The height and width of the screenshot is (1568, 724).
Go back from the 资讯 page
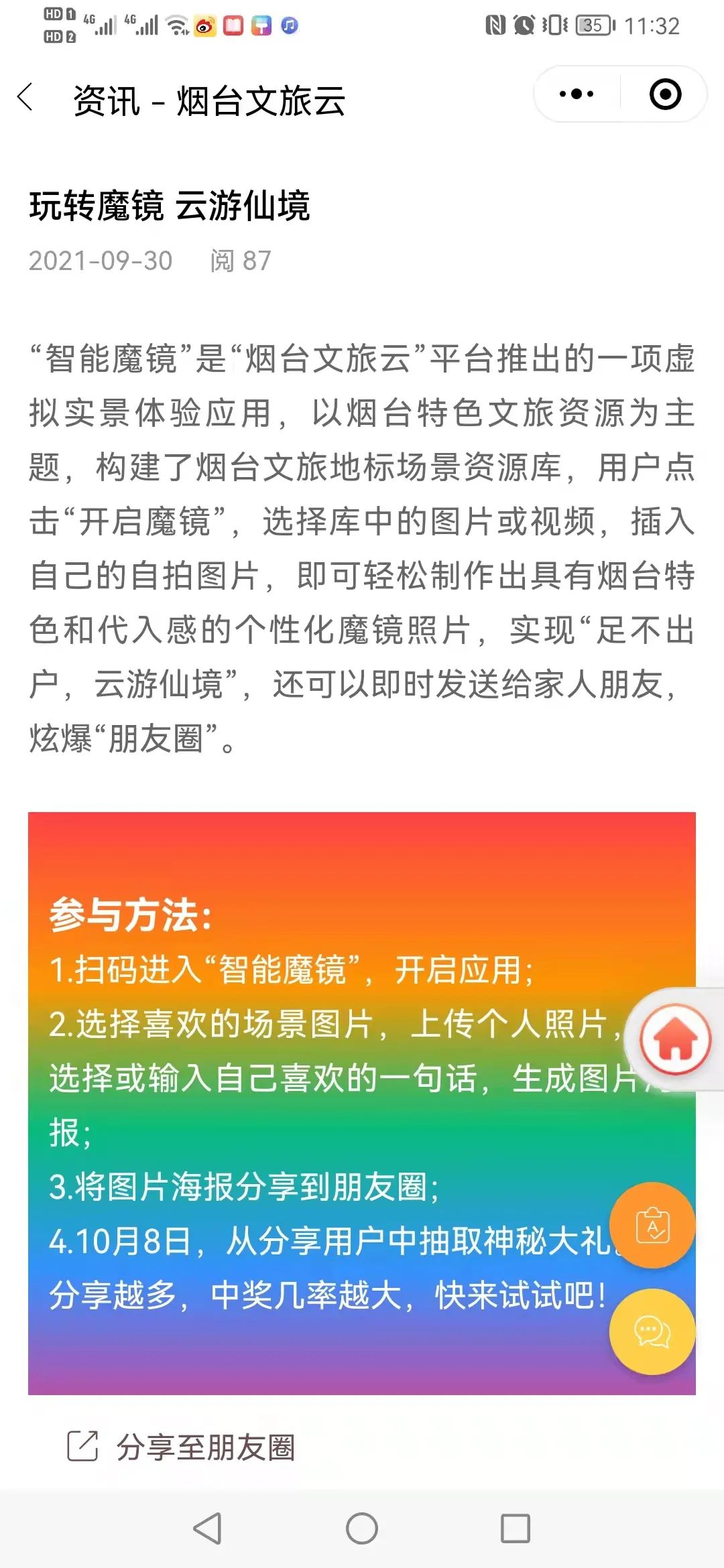25,97
